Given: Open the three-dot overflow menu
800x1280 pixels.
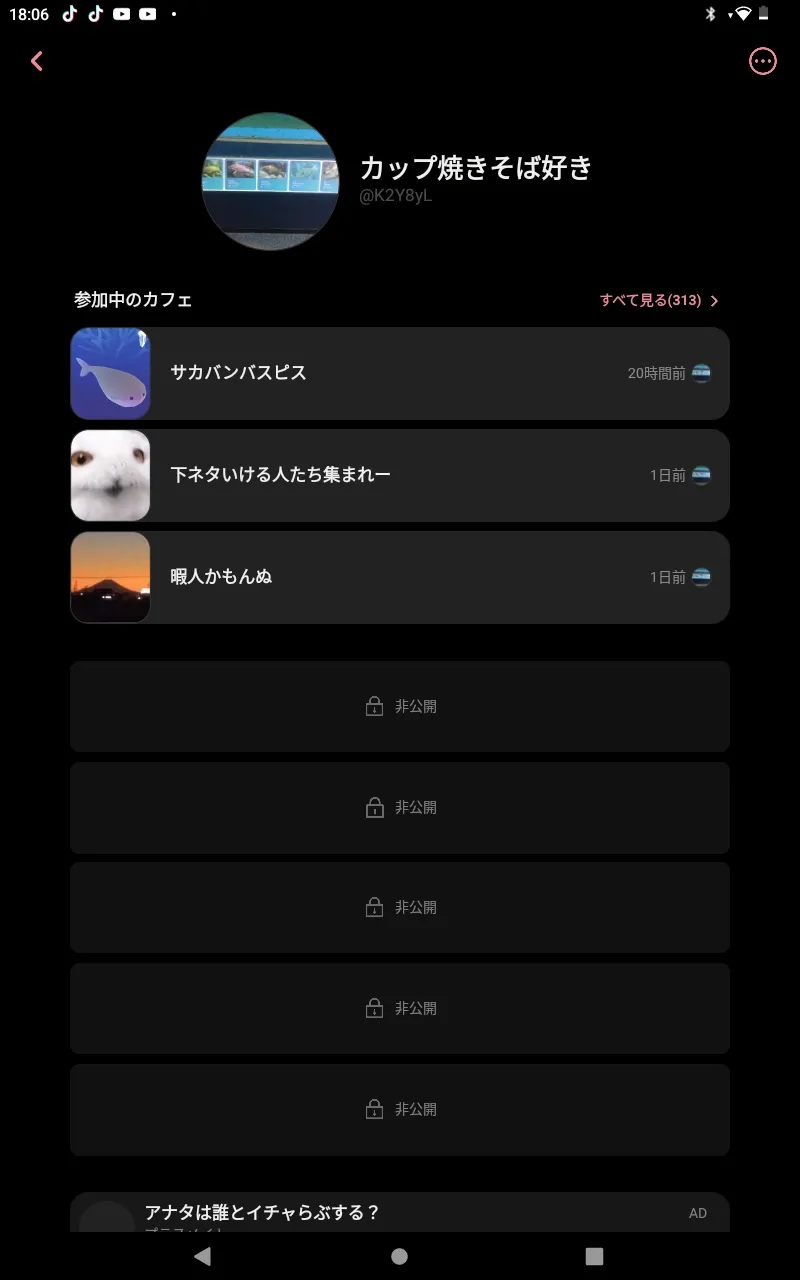Looking at the screenshot, I should 763,61.
